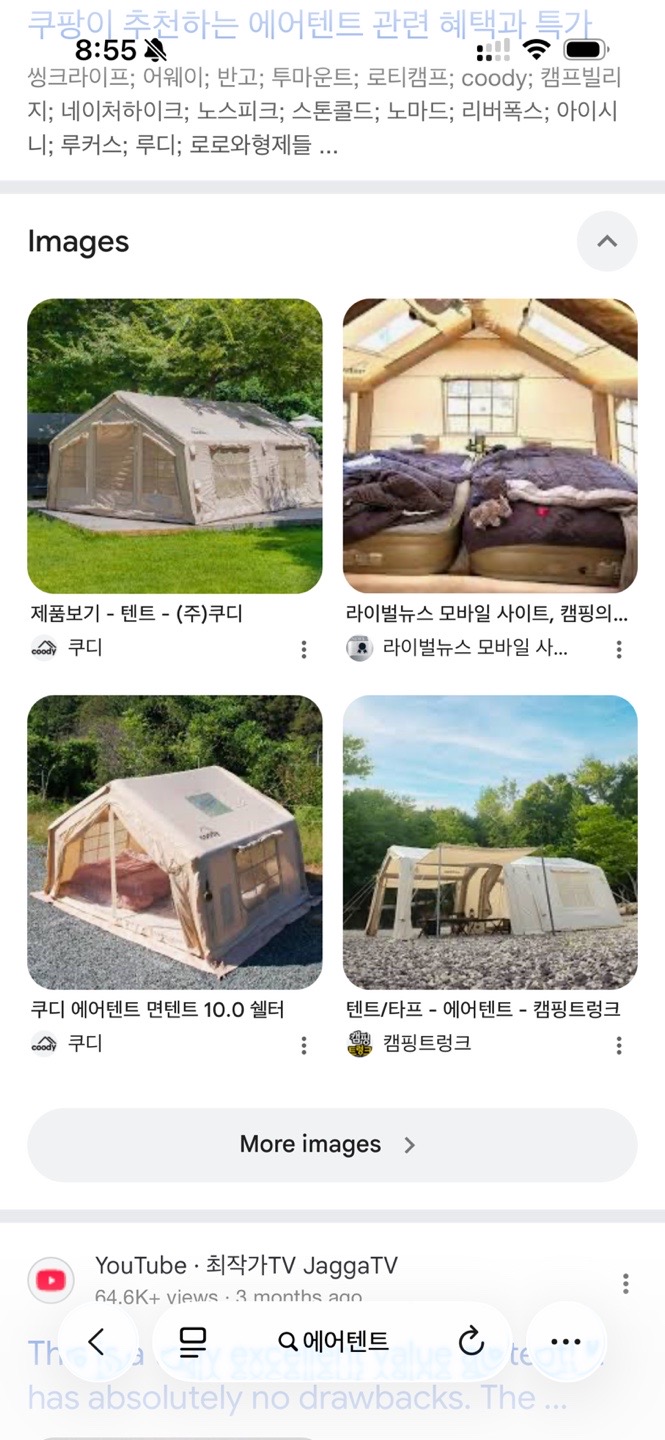The width and height of the screenshot is (665, 1440).
Task: Open options for 쿠디 에어텐트 면텐트 10.0 쉘터
Action: [x=304, y=1046]
